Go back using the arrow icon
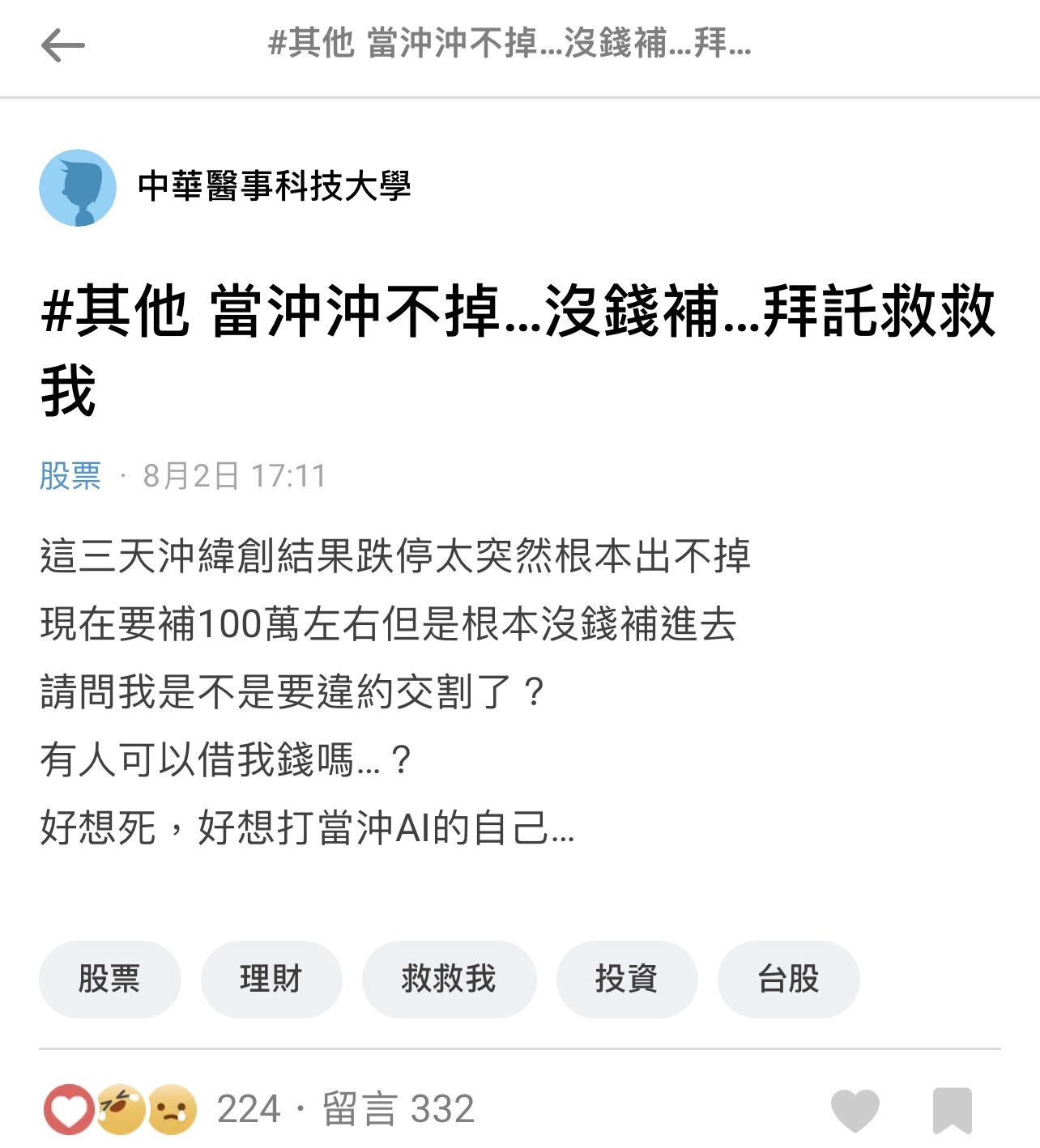Image resolution: width=1040 pixels, height=1148 pixels. [62, 45]
